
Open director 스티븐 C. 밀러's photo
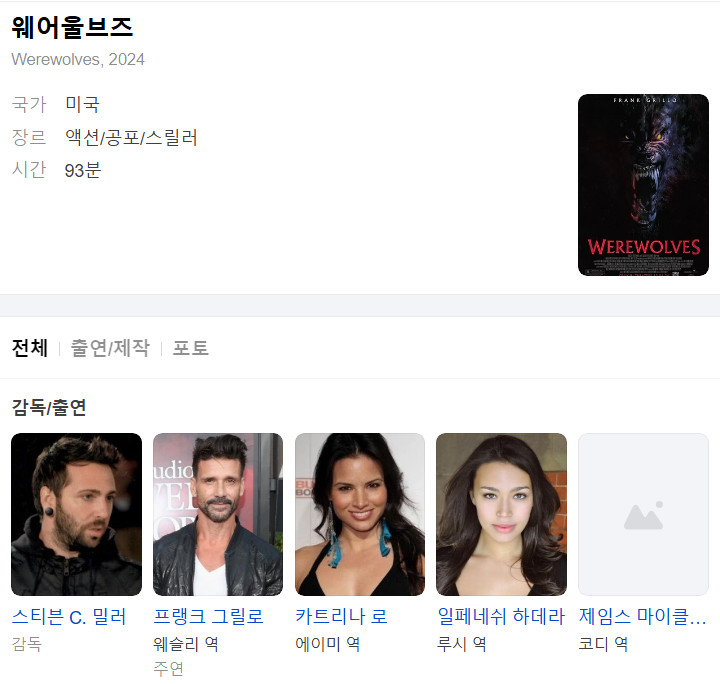click(x=76, y=514)
